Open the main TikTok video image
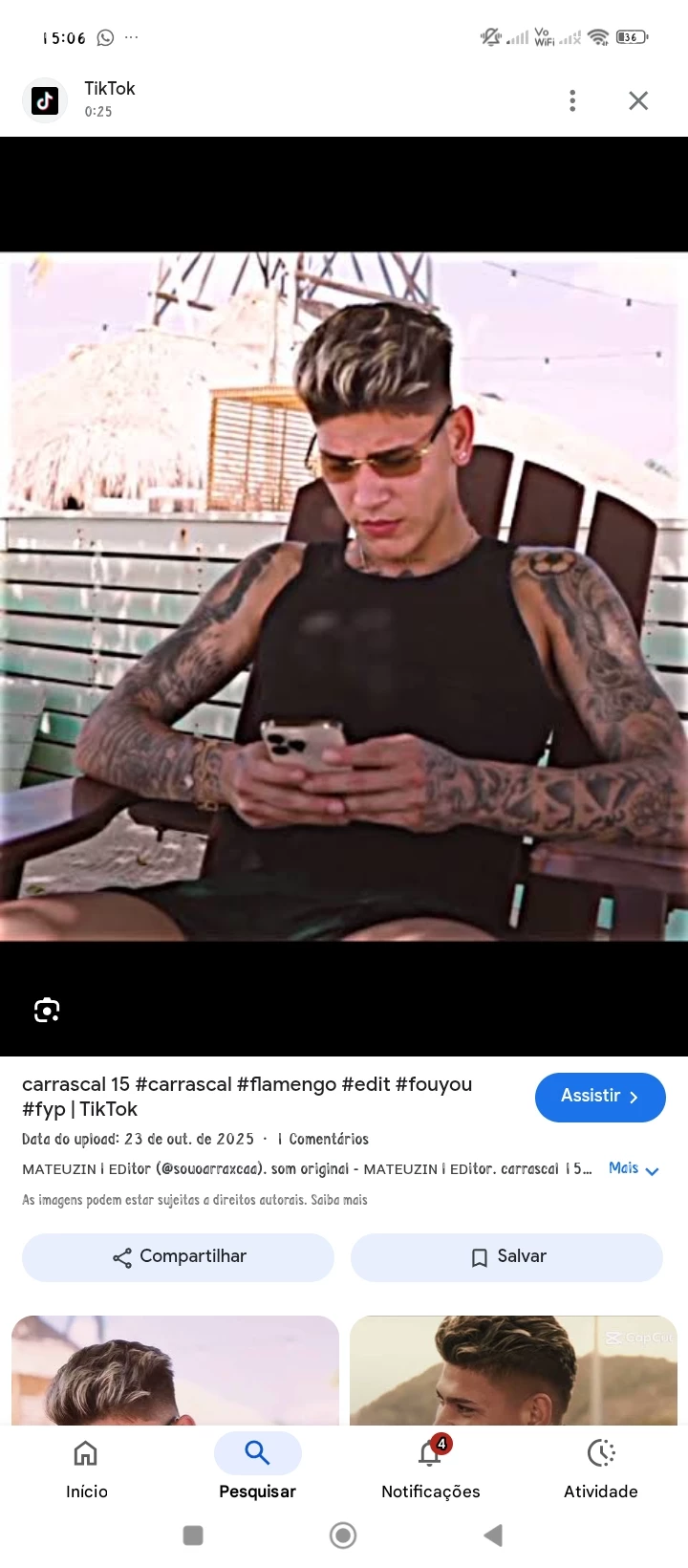The height and width of the screenshot is (1568, 688). [344, 597]
